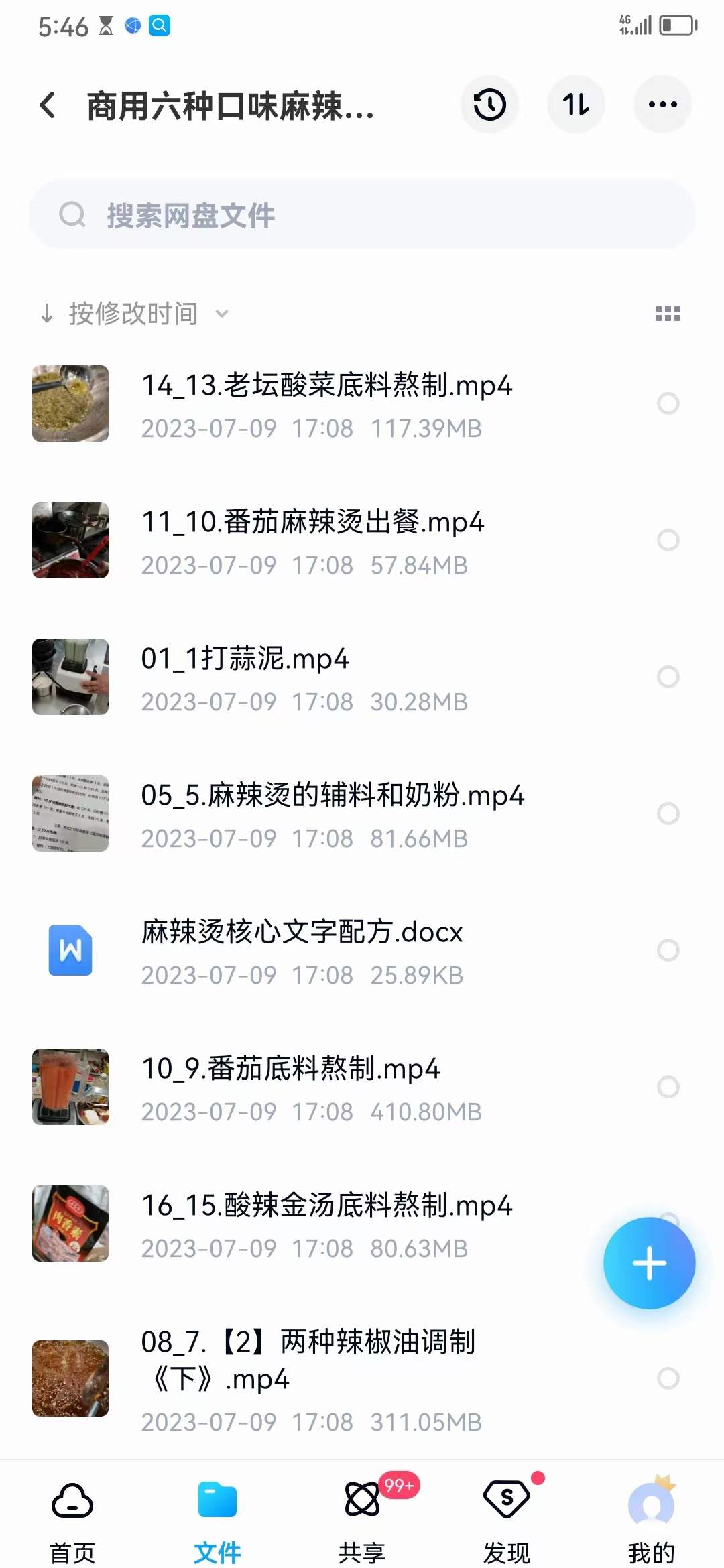Expand the sort options chevron

(222, 313)
